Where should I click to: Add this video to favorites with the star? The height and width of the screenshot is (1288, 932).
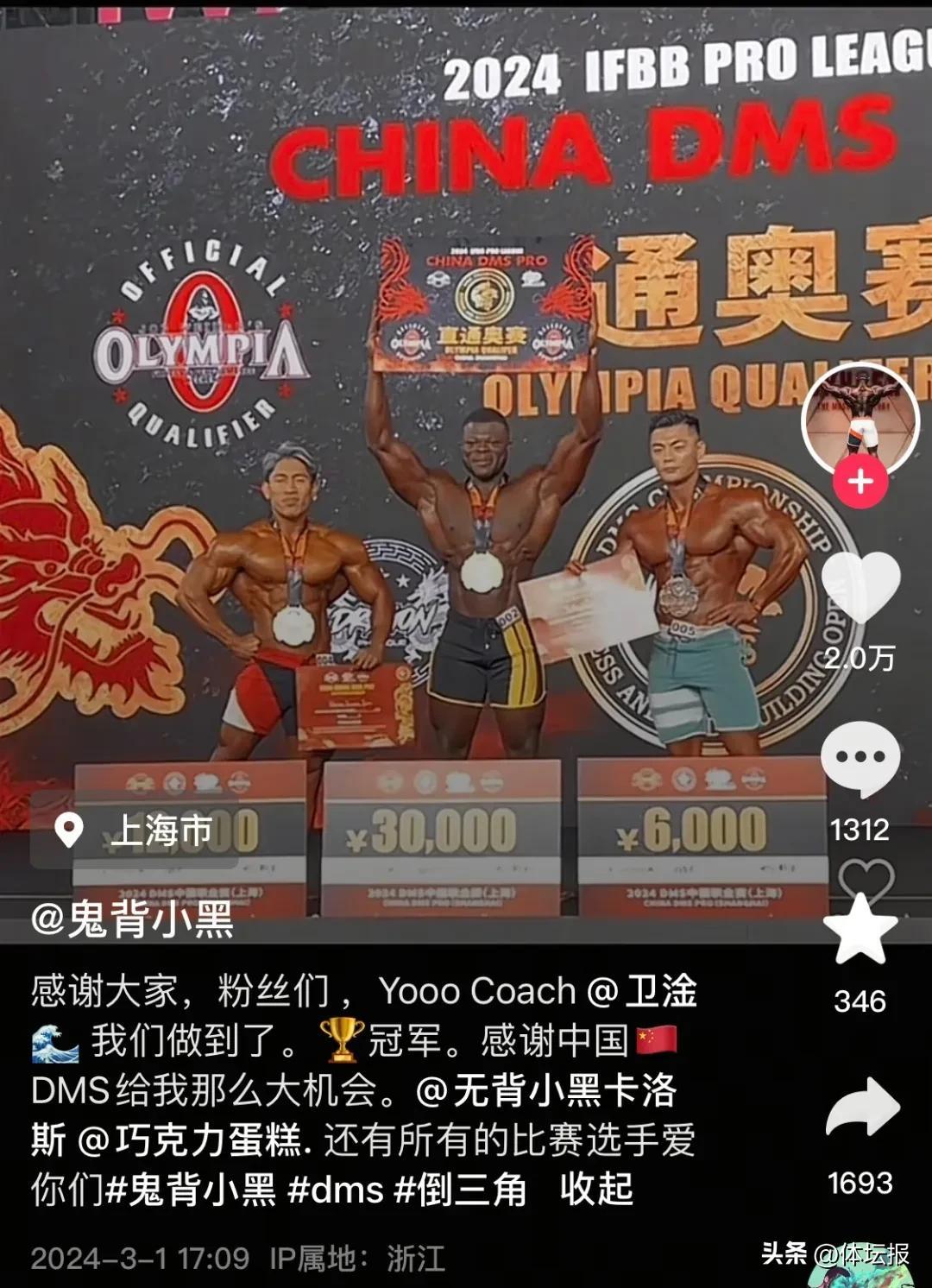click(860, 931)
